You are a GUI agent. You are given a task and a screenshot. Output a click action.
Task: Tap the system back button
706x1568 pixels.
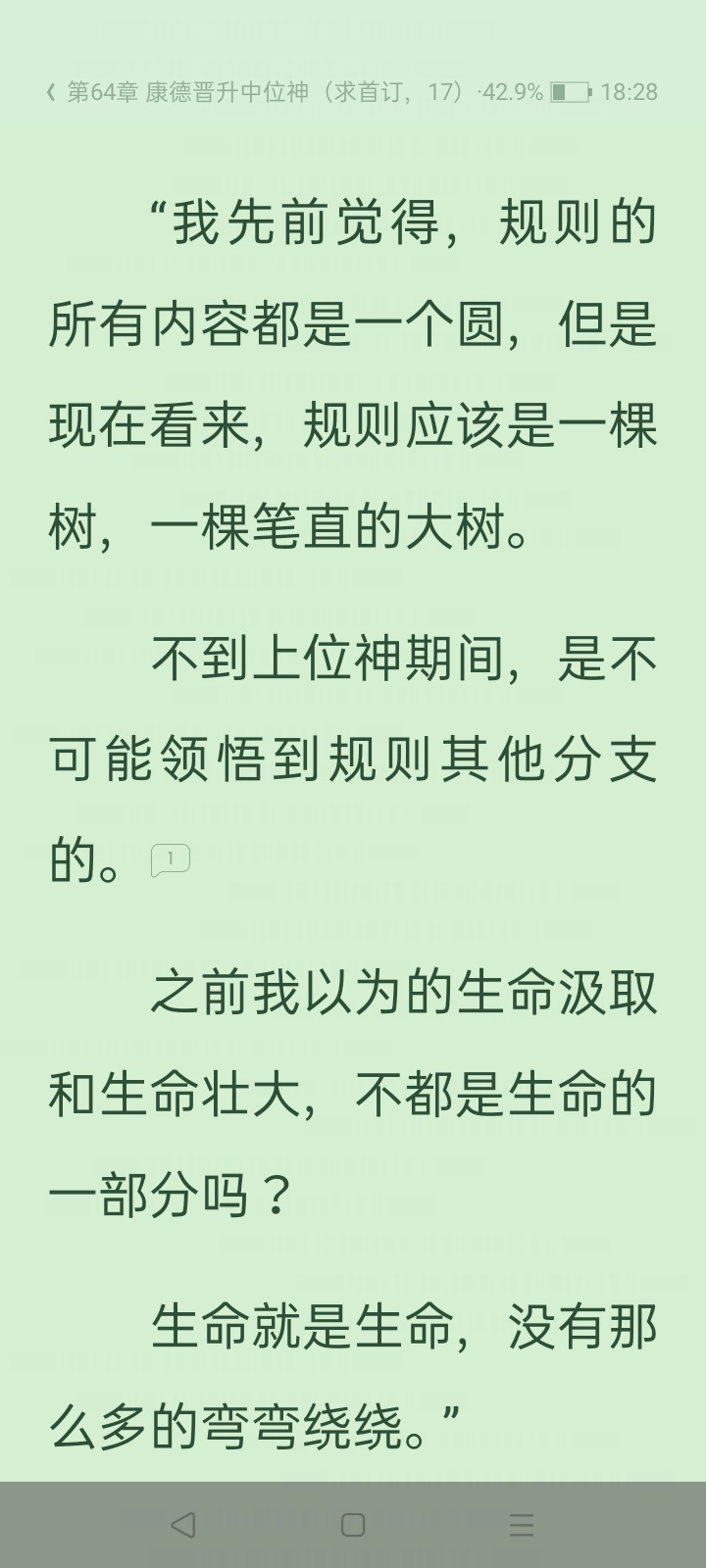(182, 1524)
